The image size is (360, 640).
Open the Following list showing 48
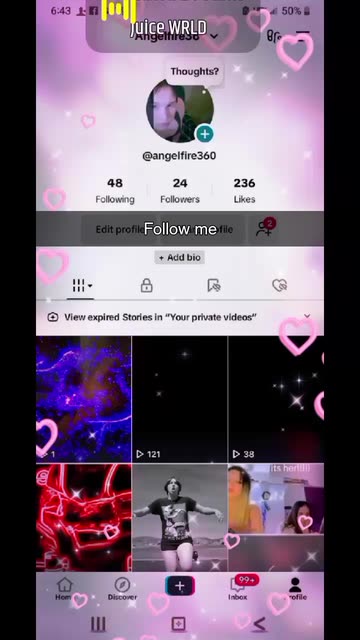pyautogui.click(x=115, y=191)
